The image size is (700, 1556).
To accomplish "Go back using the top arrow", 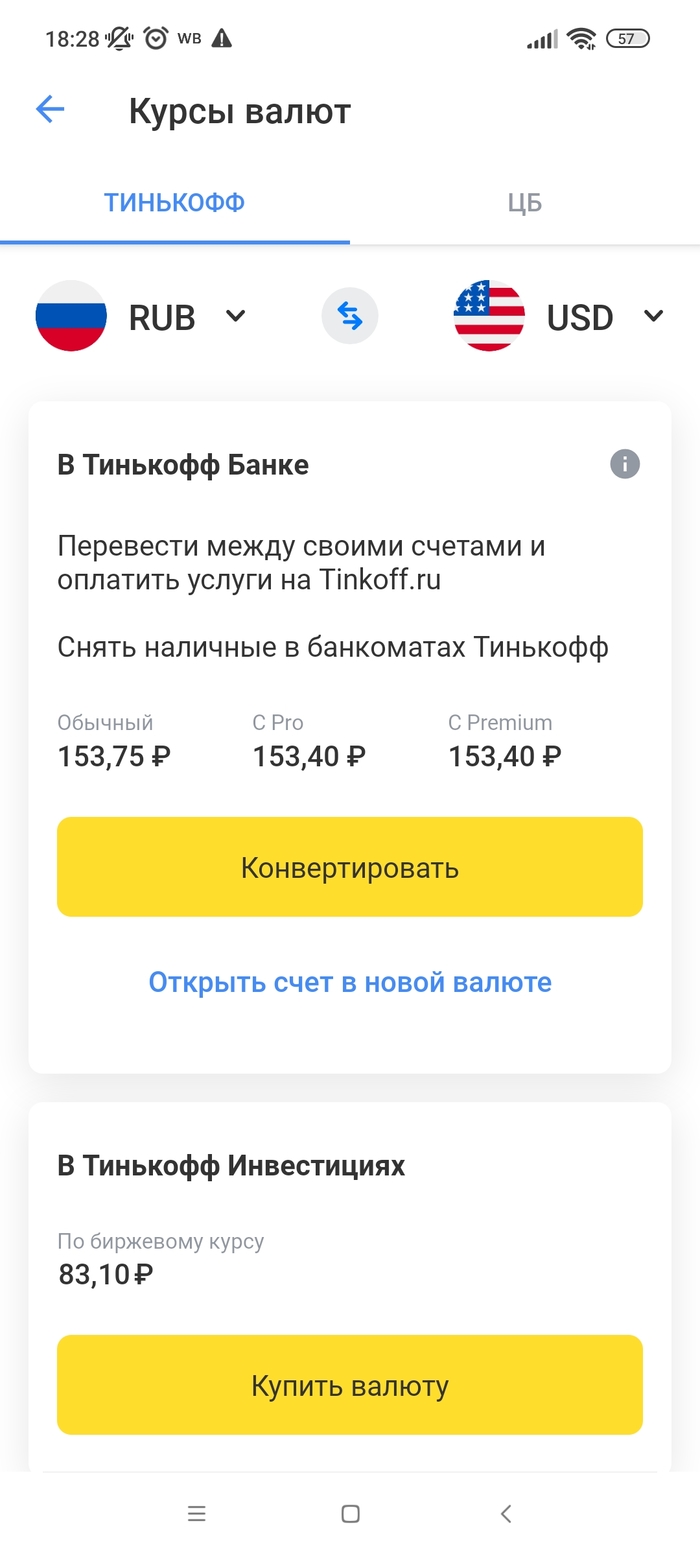I will [x=50, y=110].
